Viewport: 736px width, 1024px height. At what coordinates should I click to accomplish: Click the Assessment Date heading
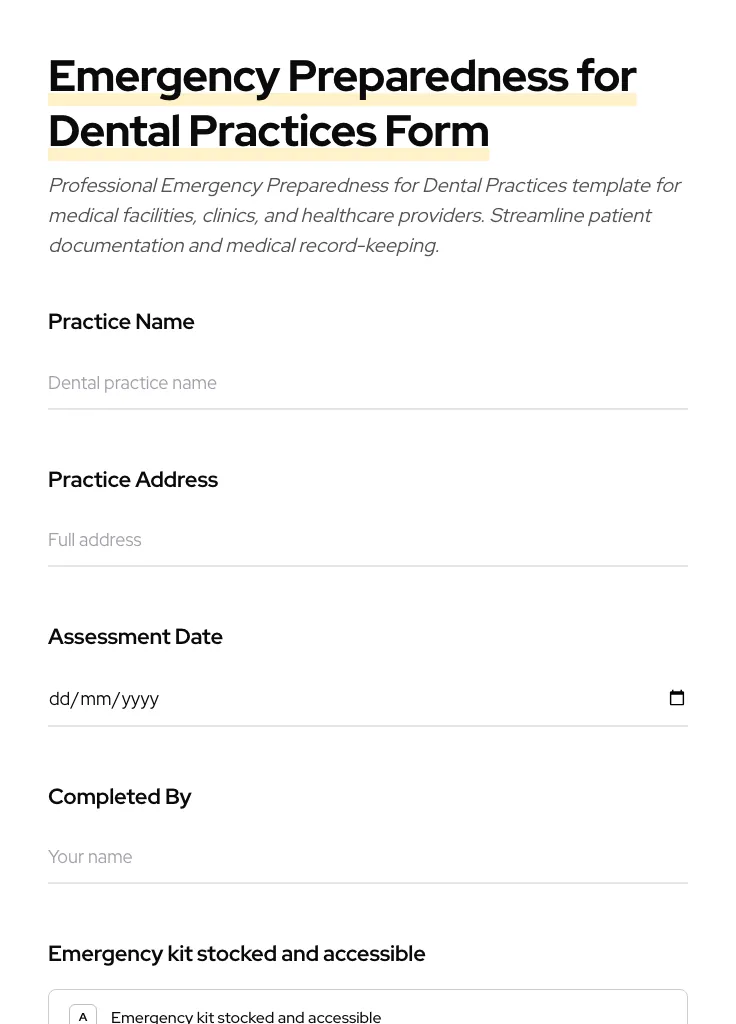coord(135,636)
